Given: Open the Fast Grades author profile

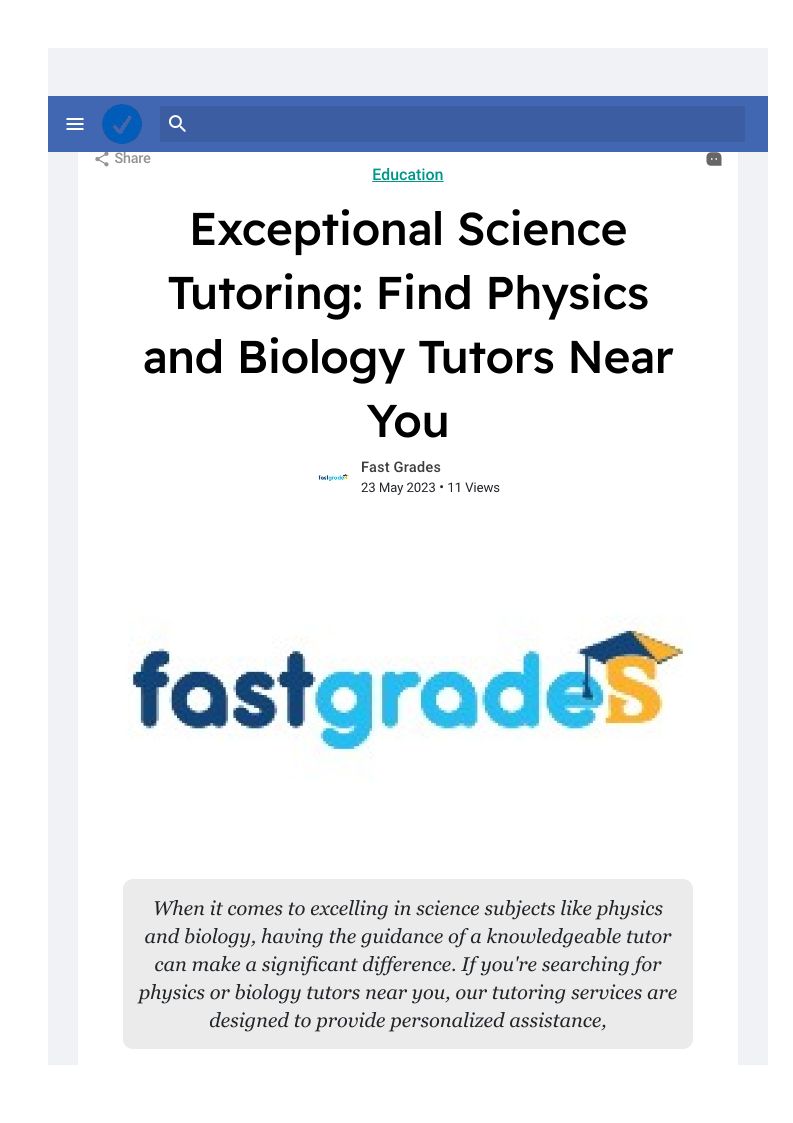Looking at the screenshot, I should [400, 467].
